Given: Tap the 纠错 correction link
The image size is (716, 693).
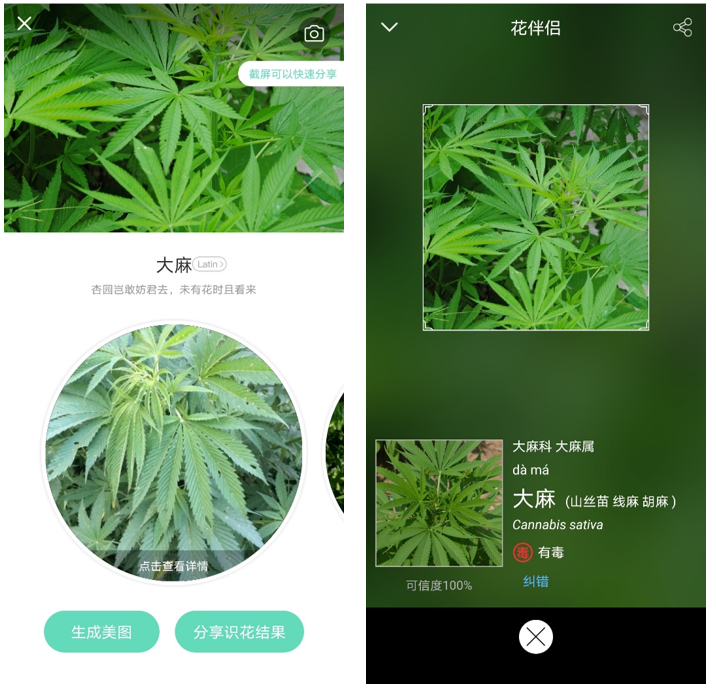Looking at the screenshot, I should coord(536,581).
